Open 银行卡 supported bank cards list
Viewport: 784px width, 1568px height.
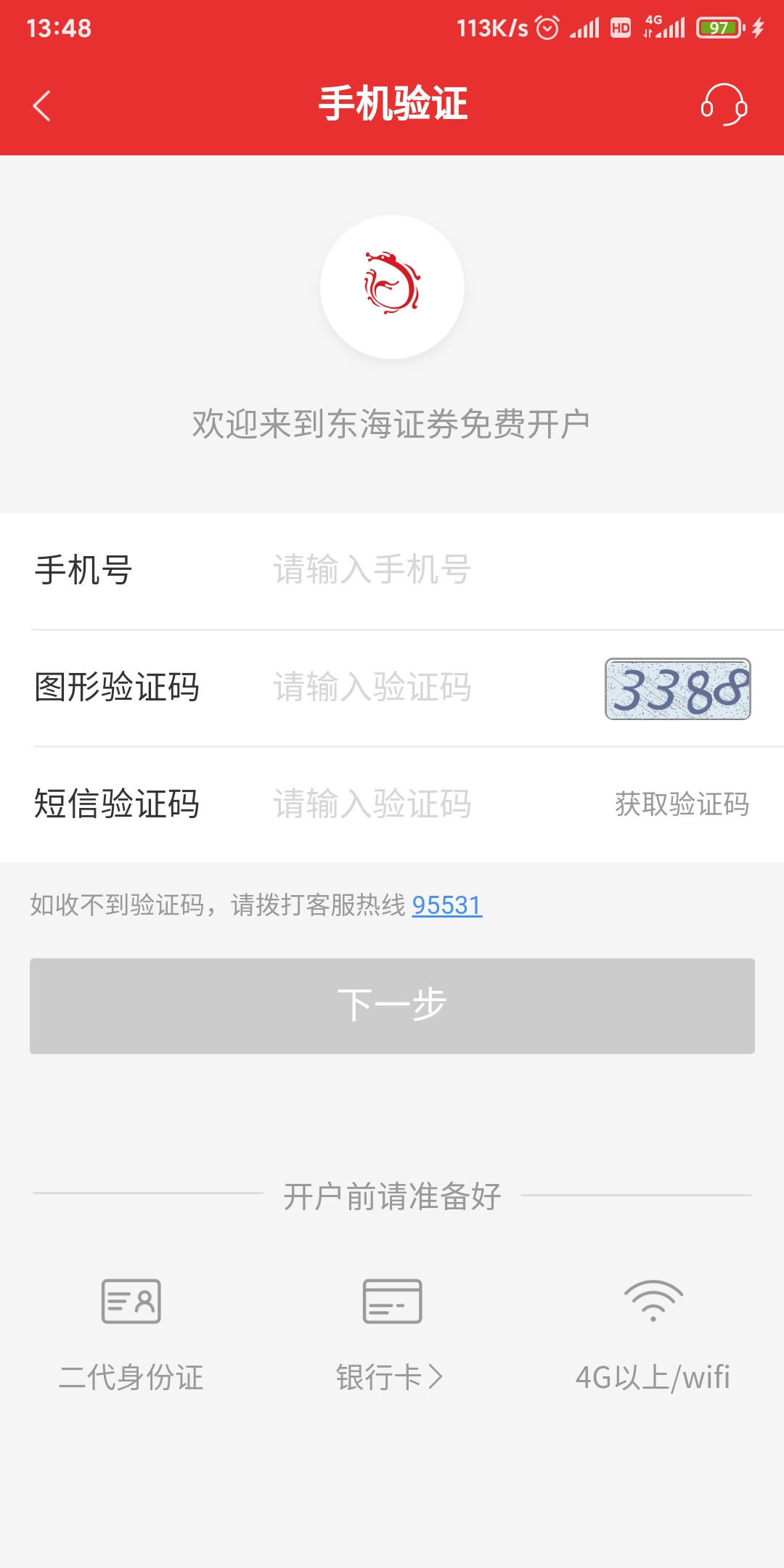pos(391,1376)
